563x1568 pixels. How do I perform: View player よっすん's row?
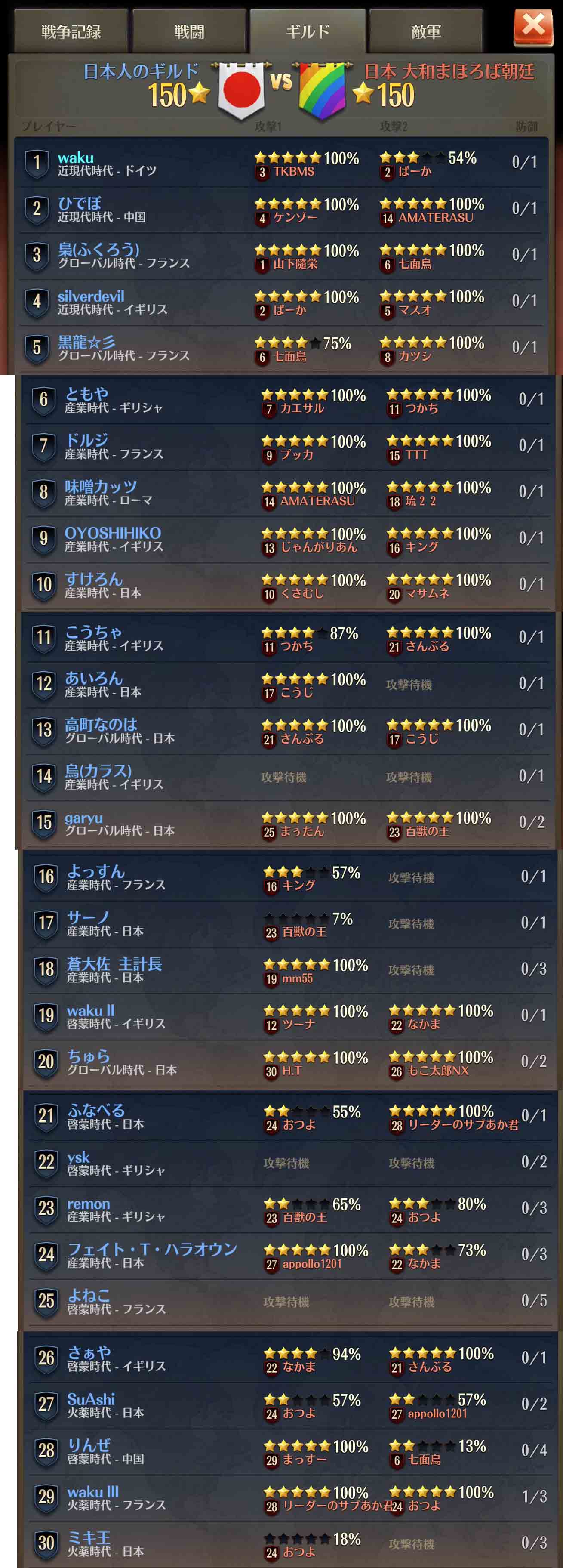(95, 872)
